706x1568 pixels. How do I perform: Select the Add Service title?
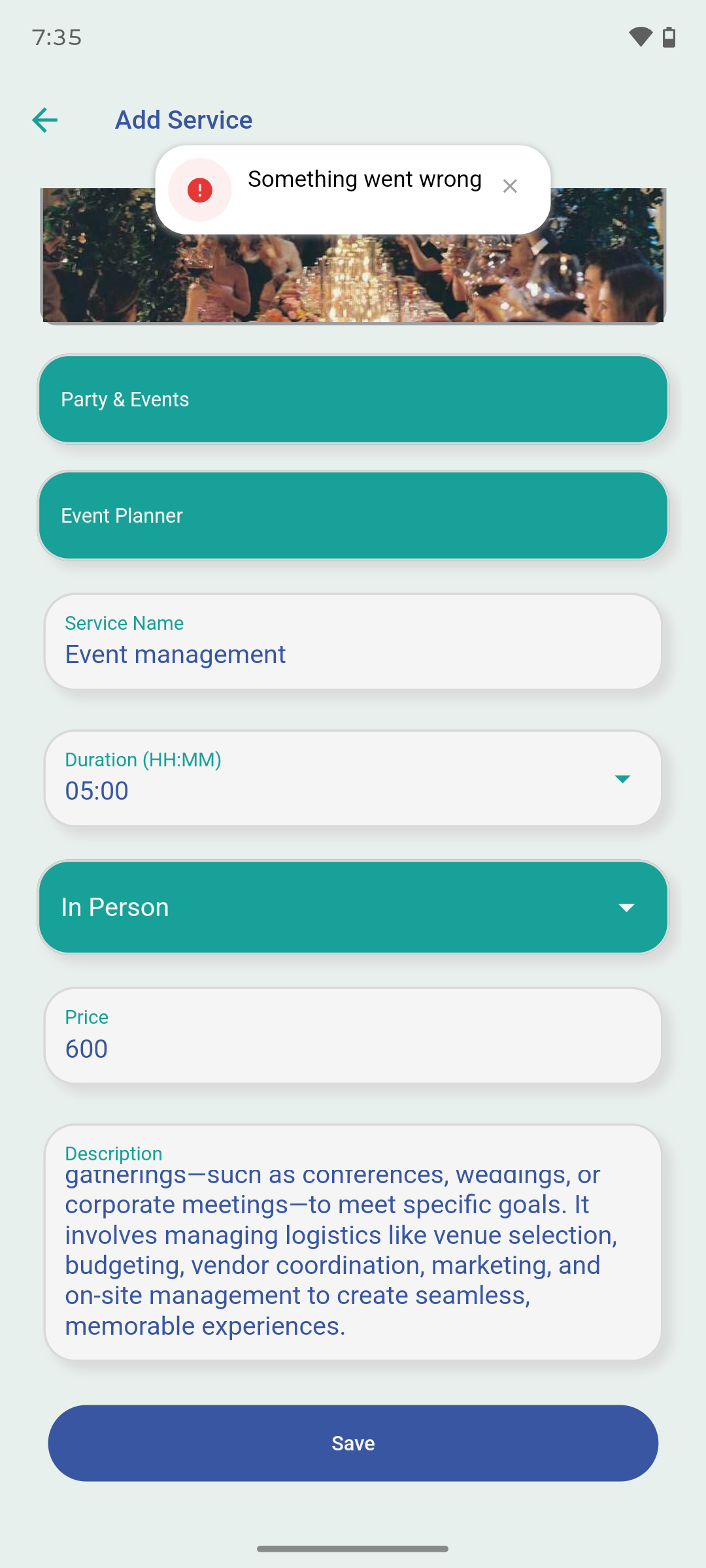tap(184, 120)
